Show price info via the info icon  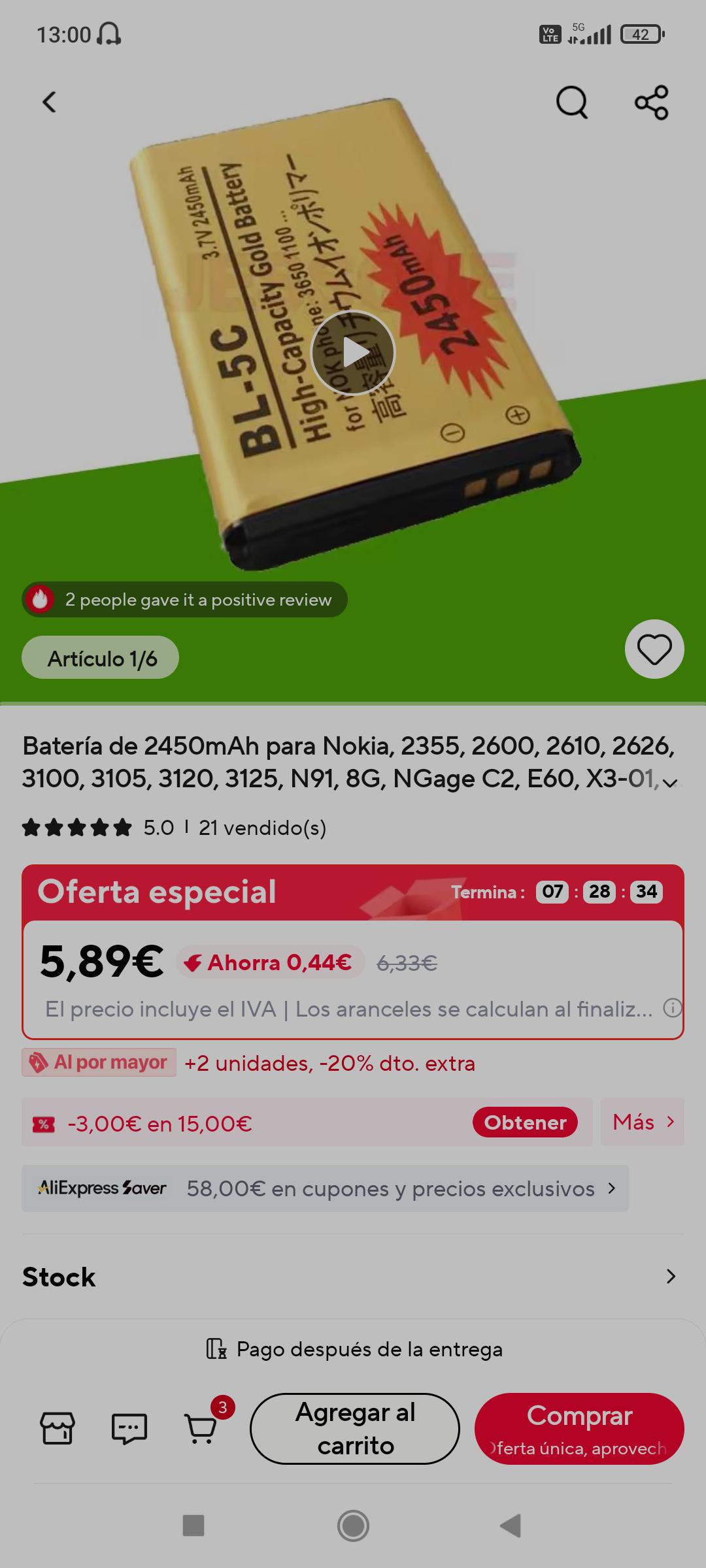673,1008
